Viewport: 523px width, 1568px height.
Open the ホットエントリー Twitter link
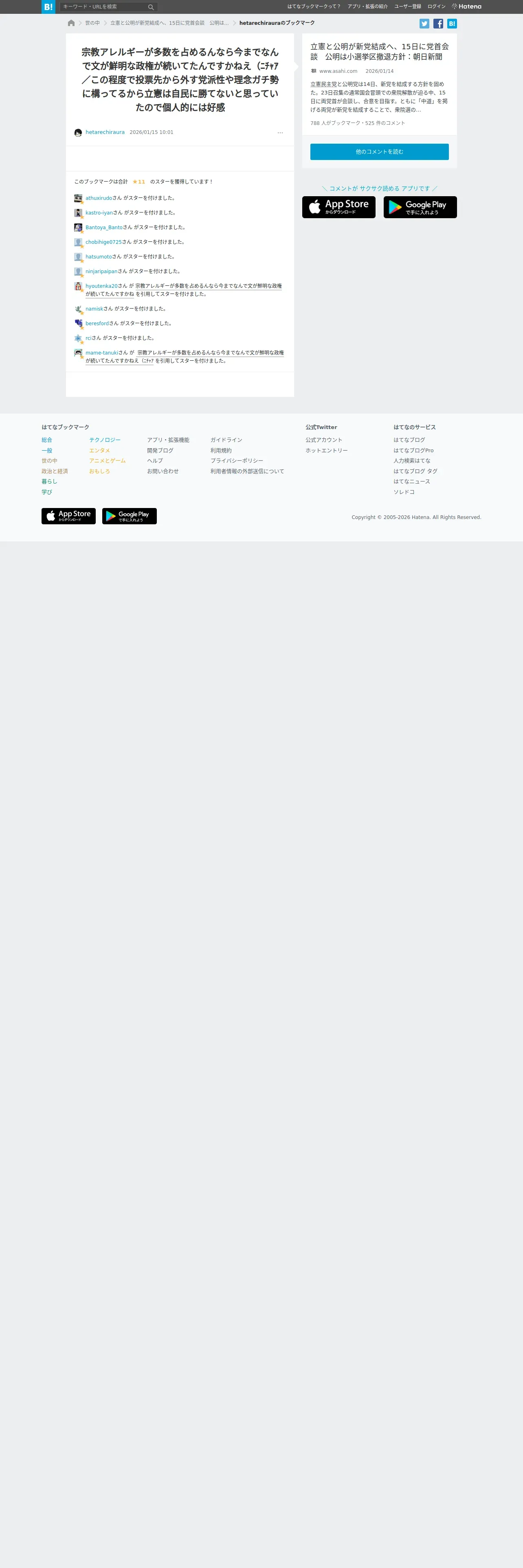[x=326, y=451]
